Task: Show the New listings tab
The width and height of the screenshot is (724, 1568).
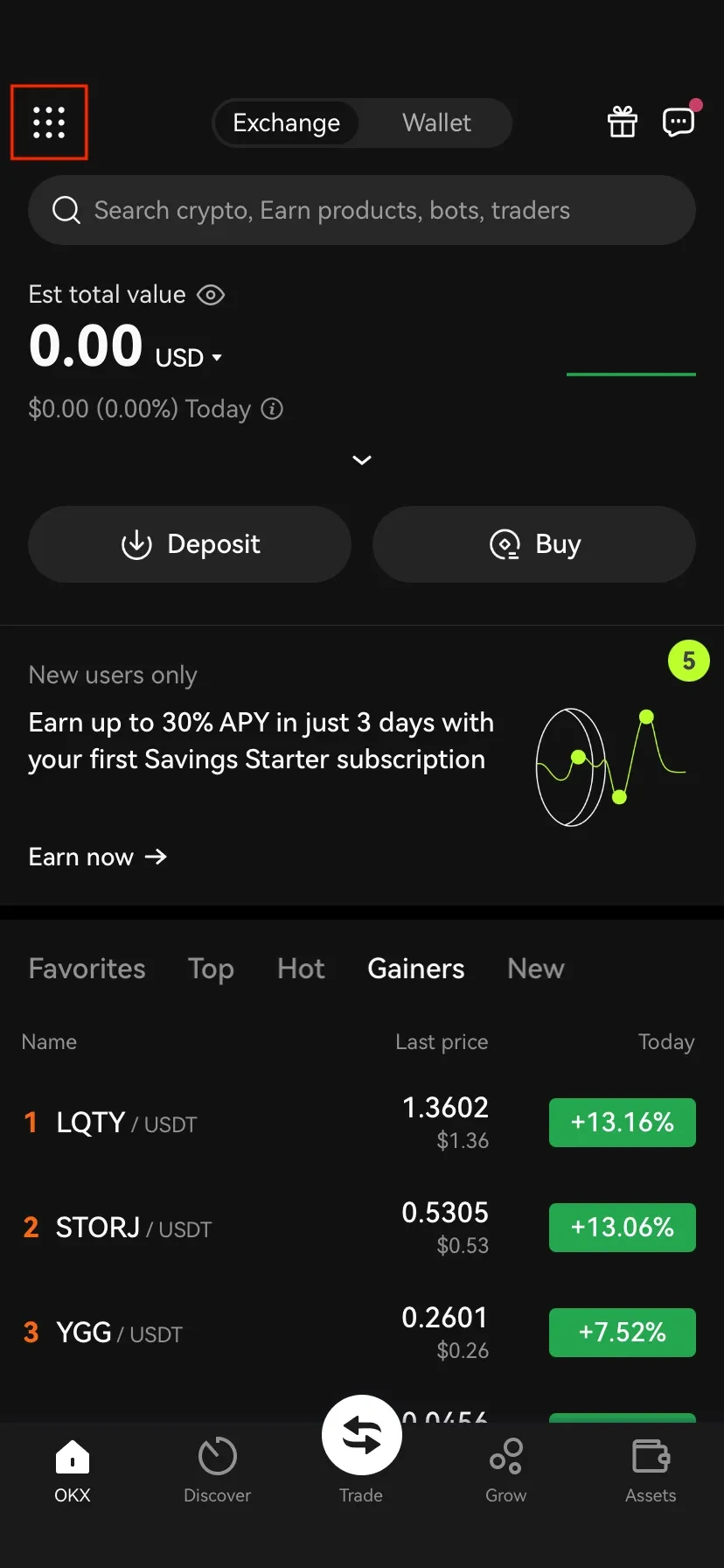Action: (536, 969)
